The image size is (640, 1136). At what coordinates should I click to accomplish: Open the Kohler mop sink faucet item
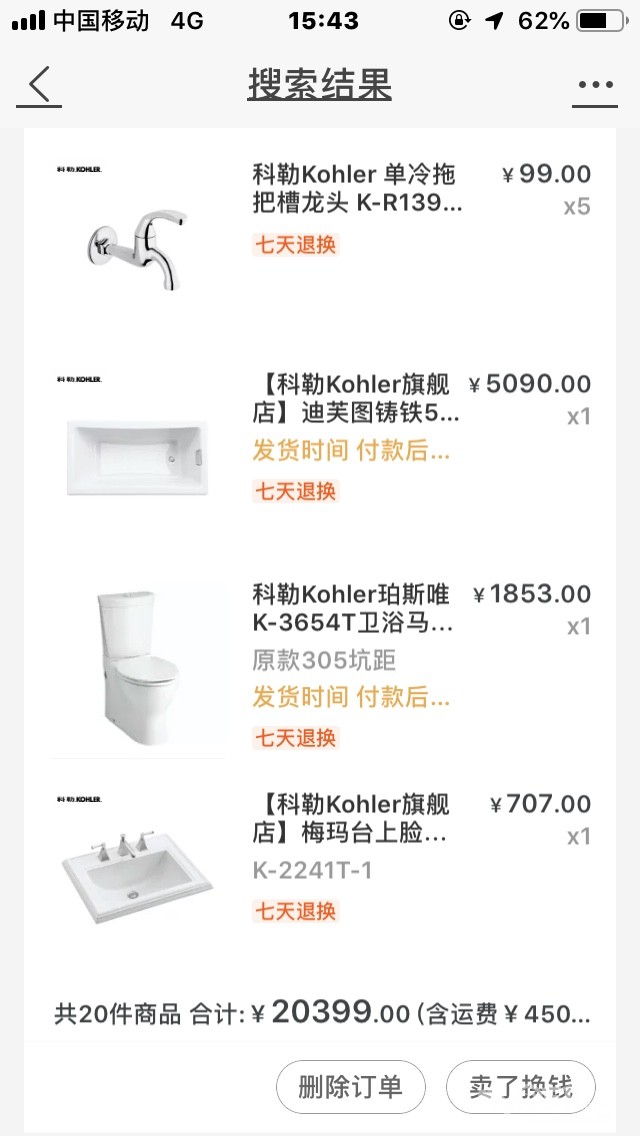(357, 189)
